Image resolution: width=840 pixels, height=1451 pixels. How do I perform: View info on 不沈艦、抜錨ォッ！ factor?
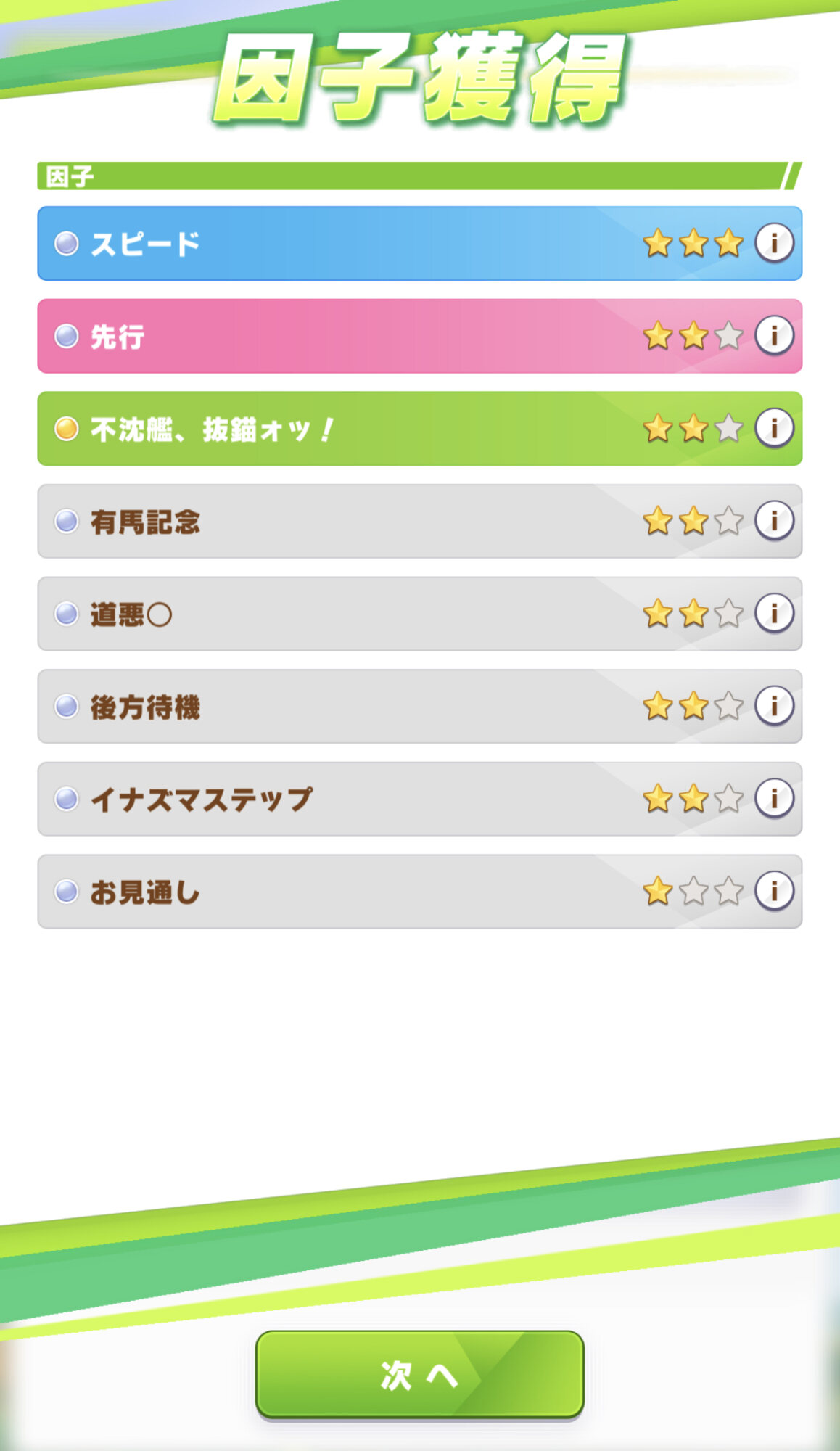(774, 428)
